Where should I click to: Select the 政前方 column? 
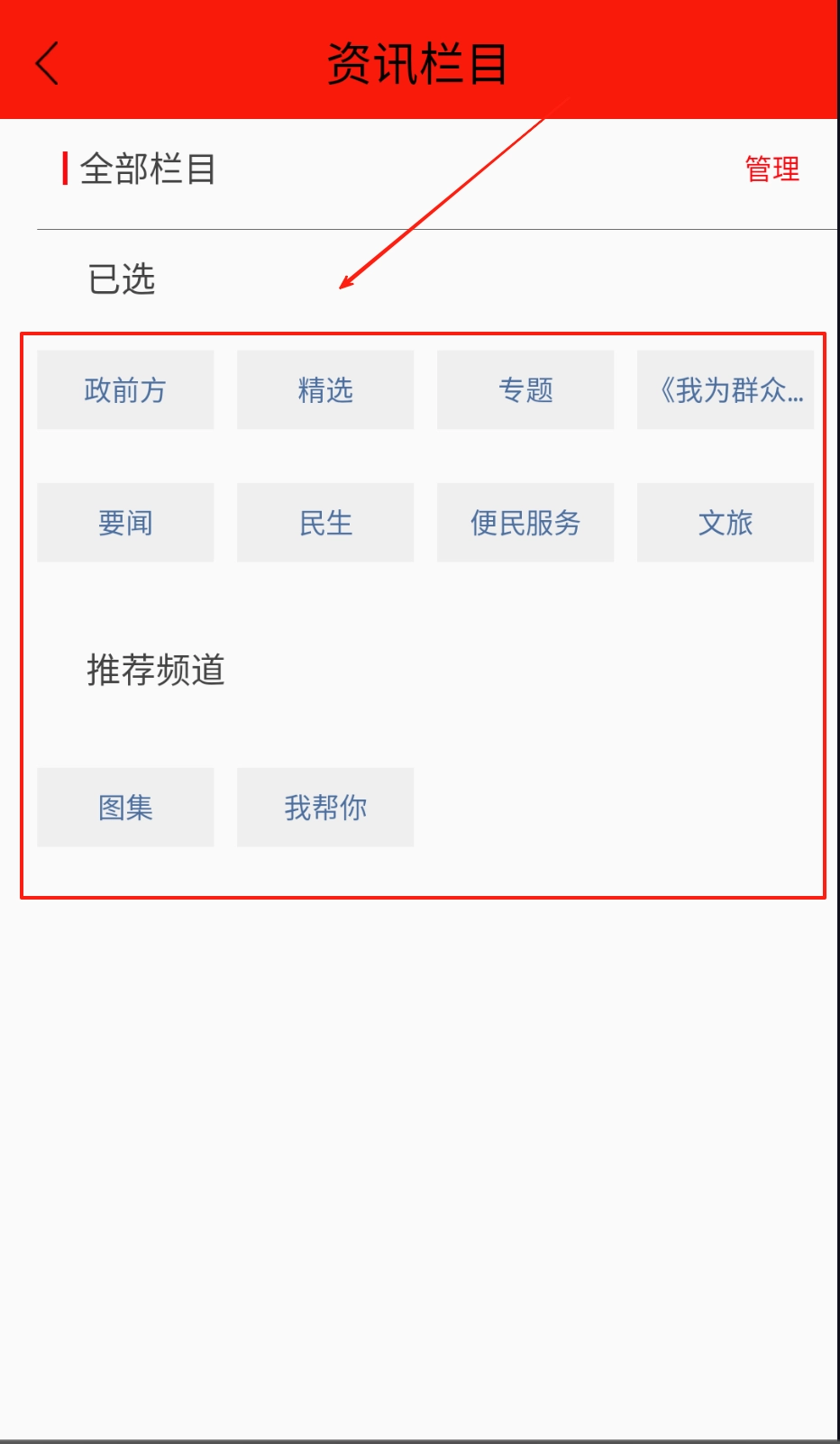click(125, 389)
